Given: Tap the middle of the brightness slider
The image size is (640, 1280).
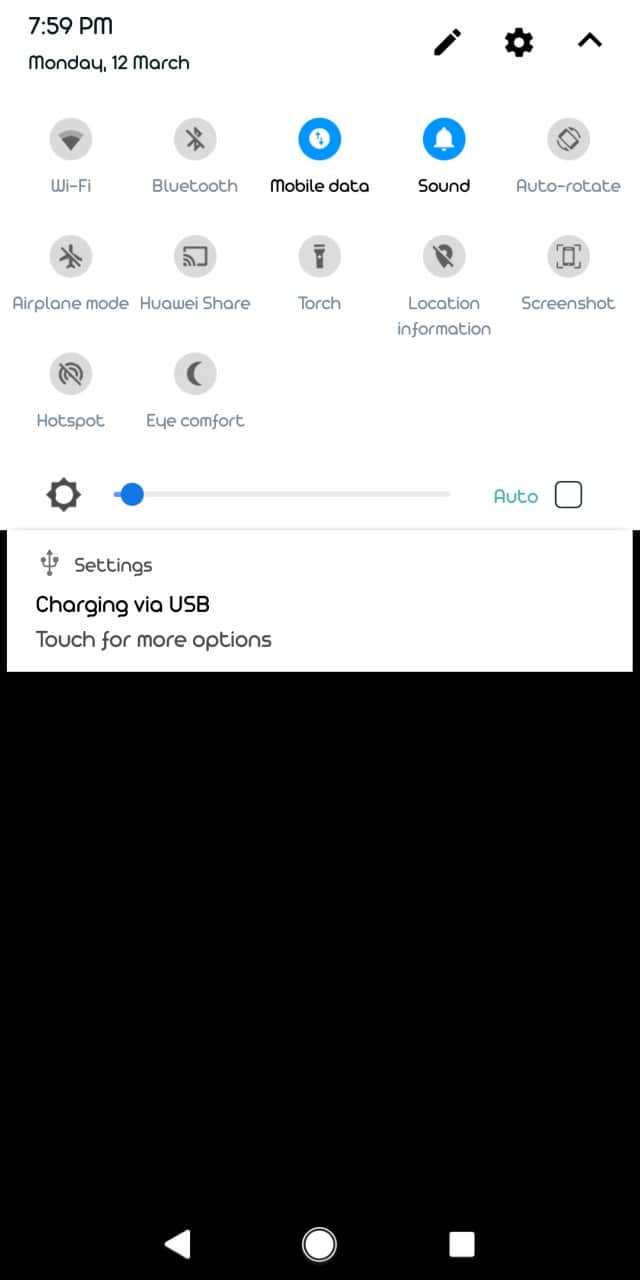Looking at the screenshot, I should tap(283, 494).
